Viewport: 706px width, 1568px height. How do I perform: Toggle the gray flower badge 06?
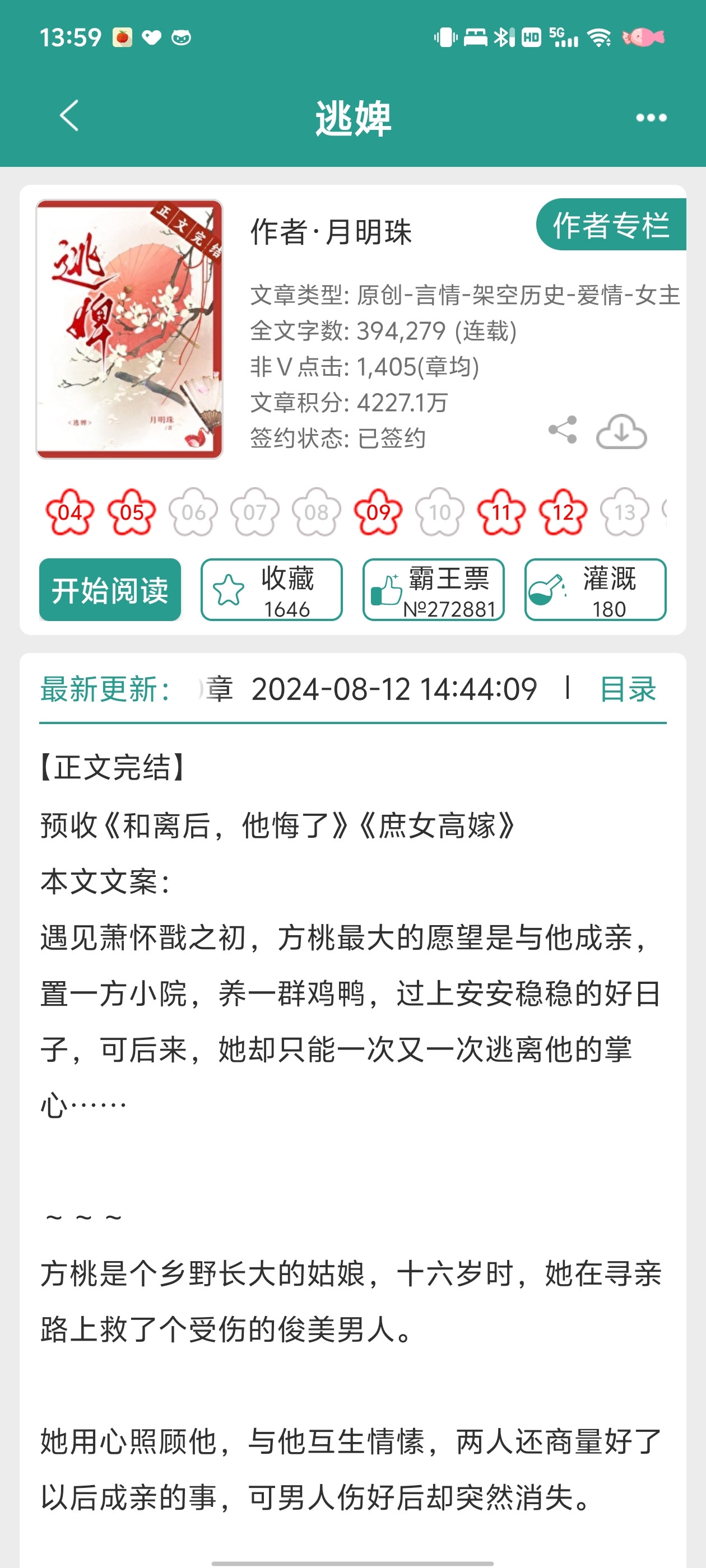coord(193,513)
